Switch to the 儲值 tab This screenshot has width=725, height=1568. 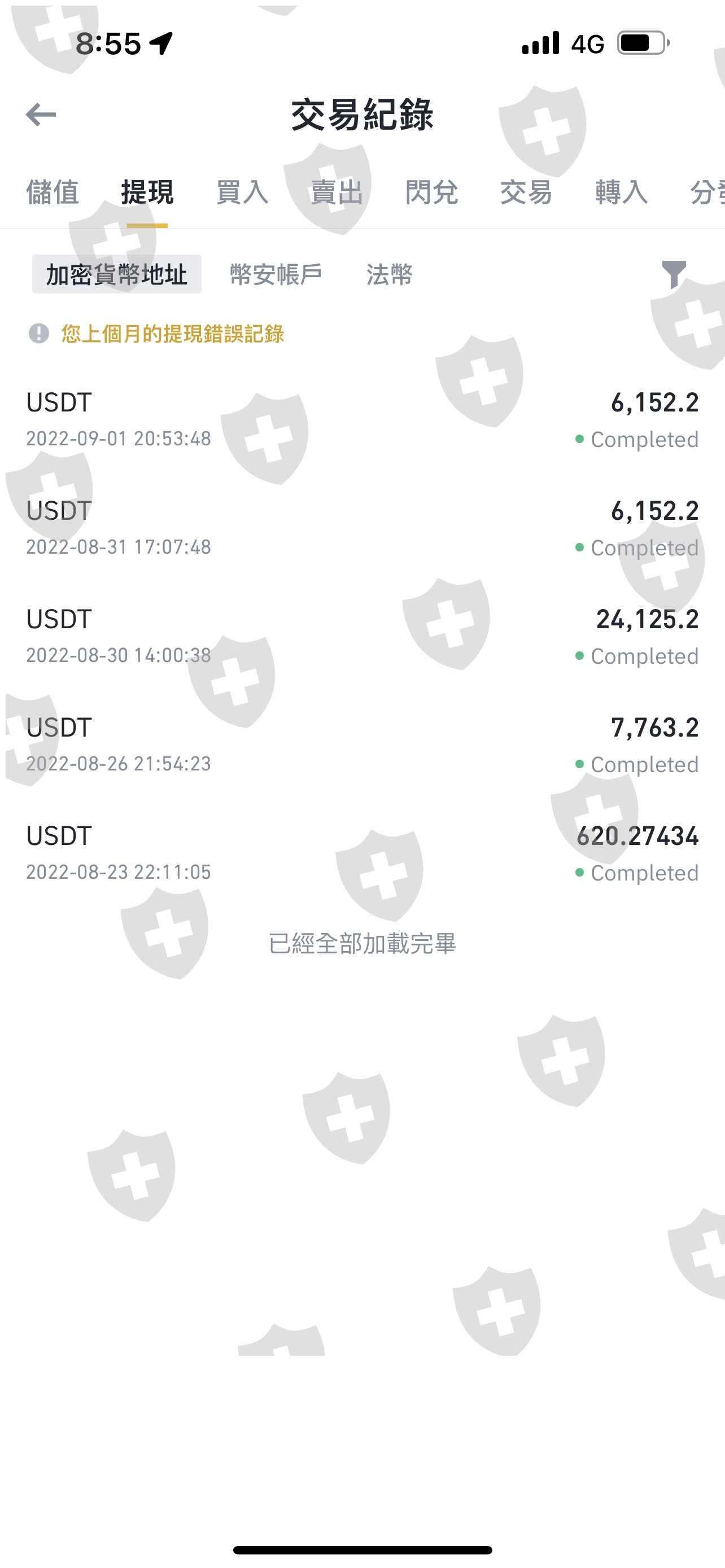pos(53,192)
